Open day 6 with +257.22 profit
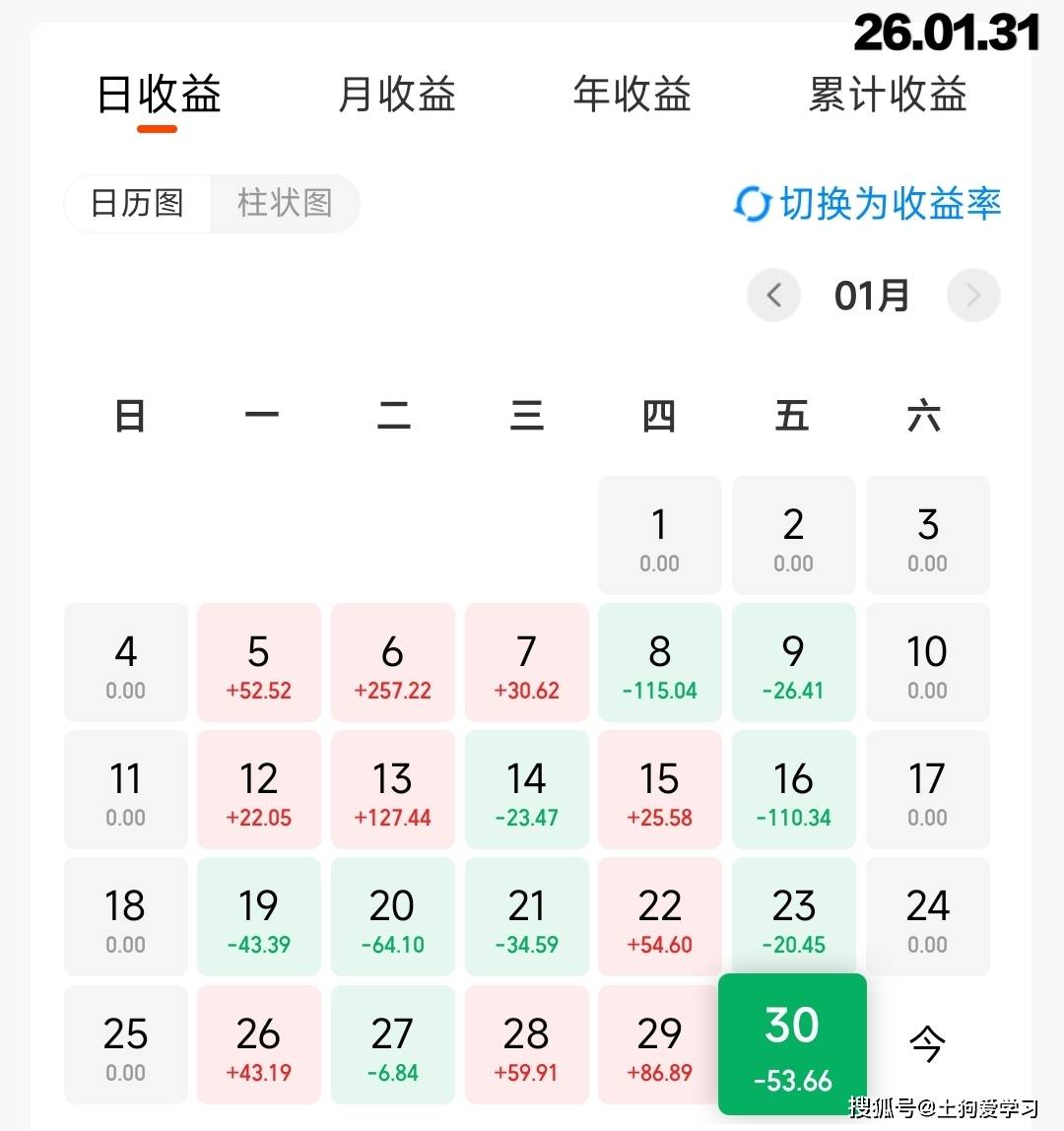 [x=392, y=663]
